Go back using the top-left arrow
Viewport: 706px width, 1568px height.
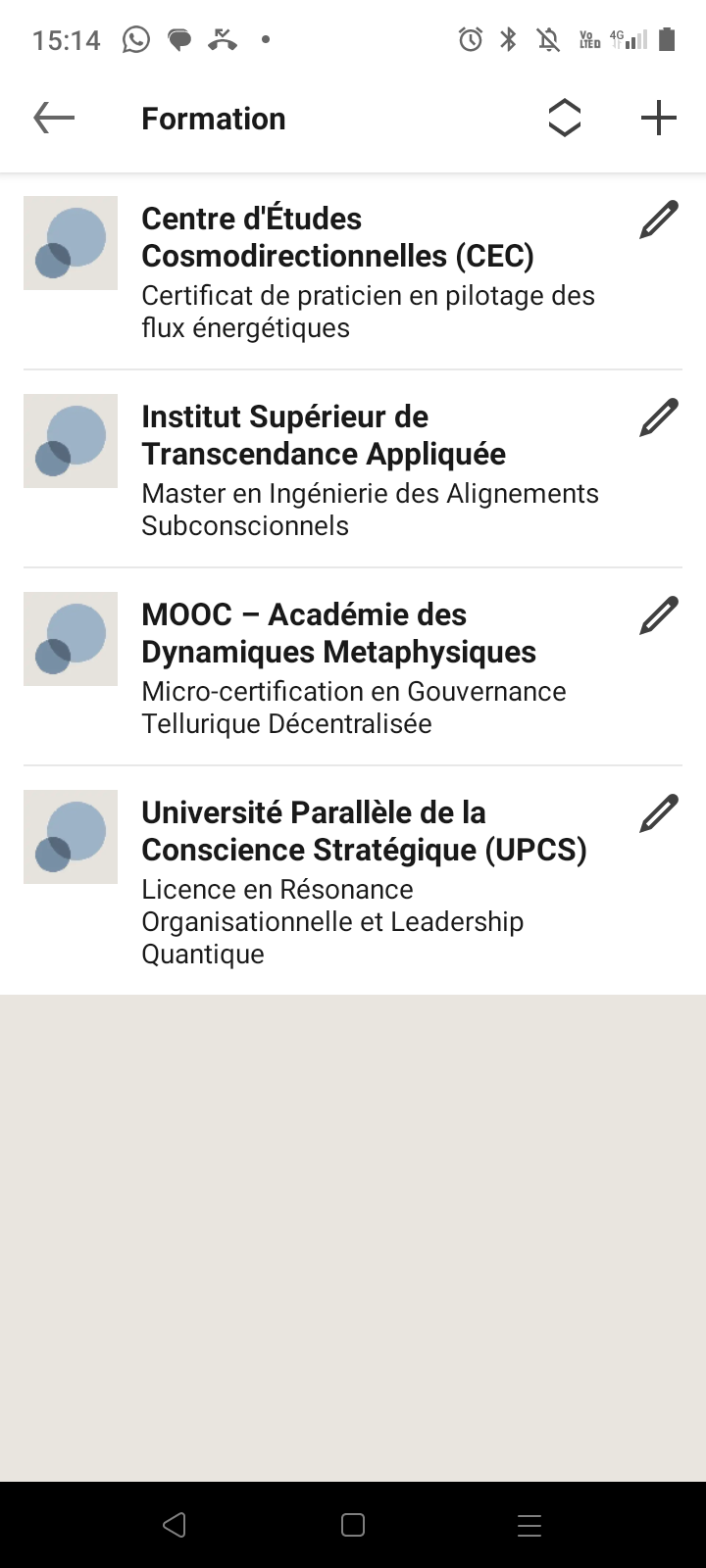click(54, 119)
